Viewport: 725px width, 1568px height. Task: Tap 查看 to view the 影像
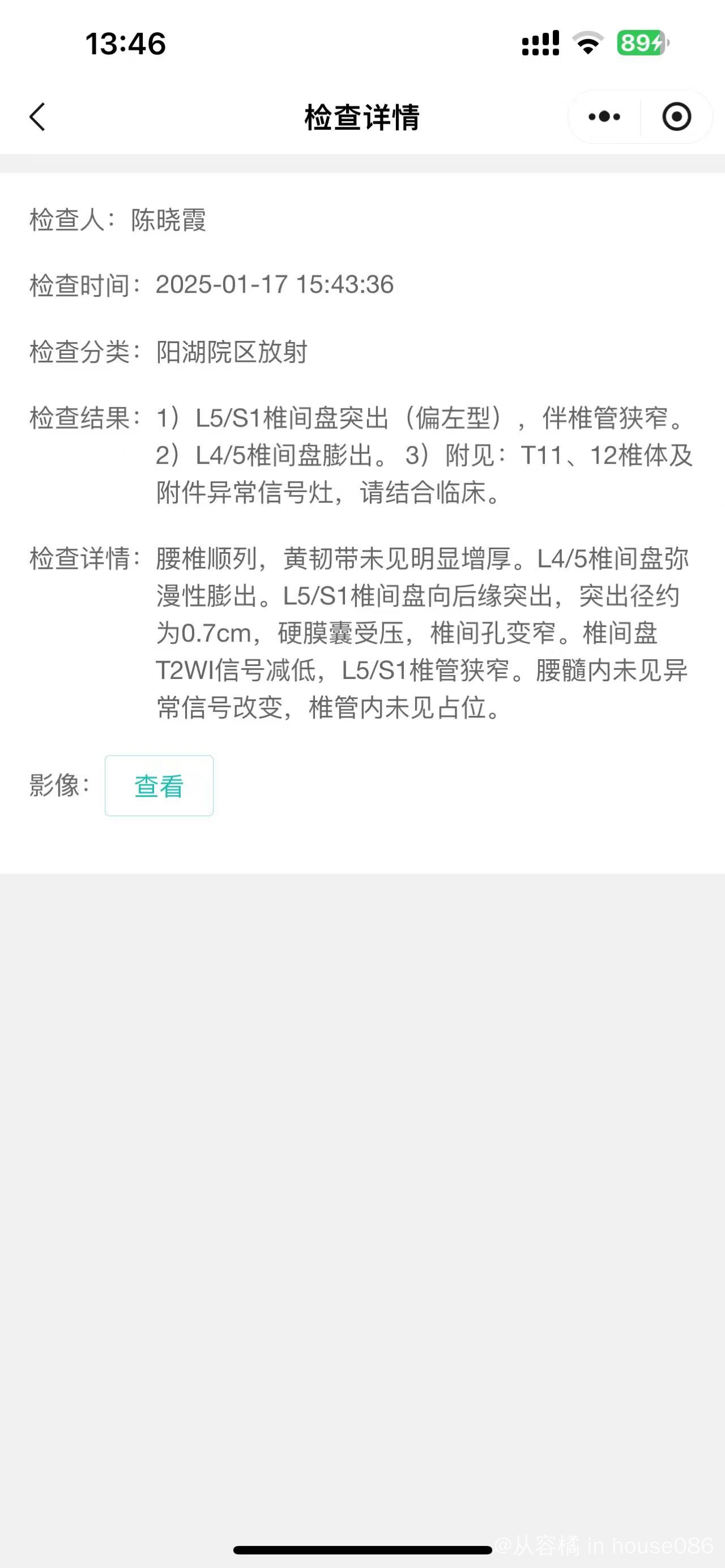(x=159, y=785)
